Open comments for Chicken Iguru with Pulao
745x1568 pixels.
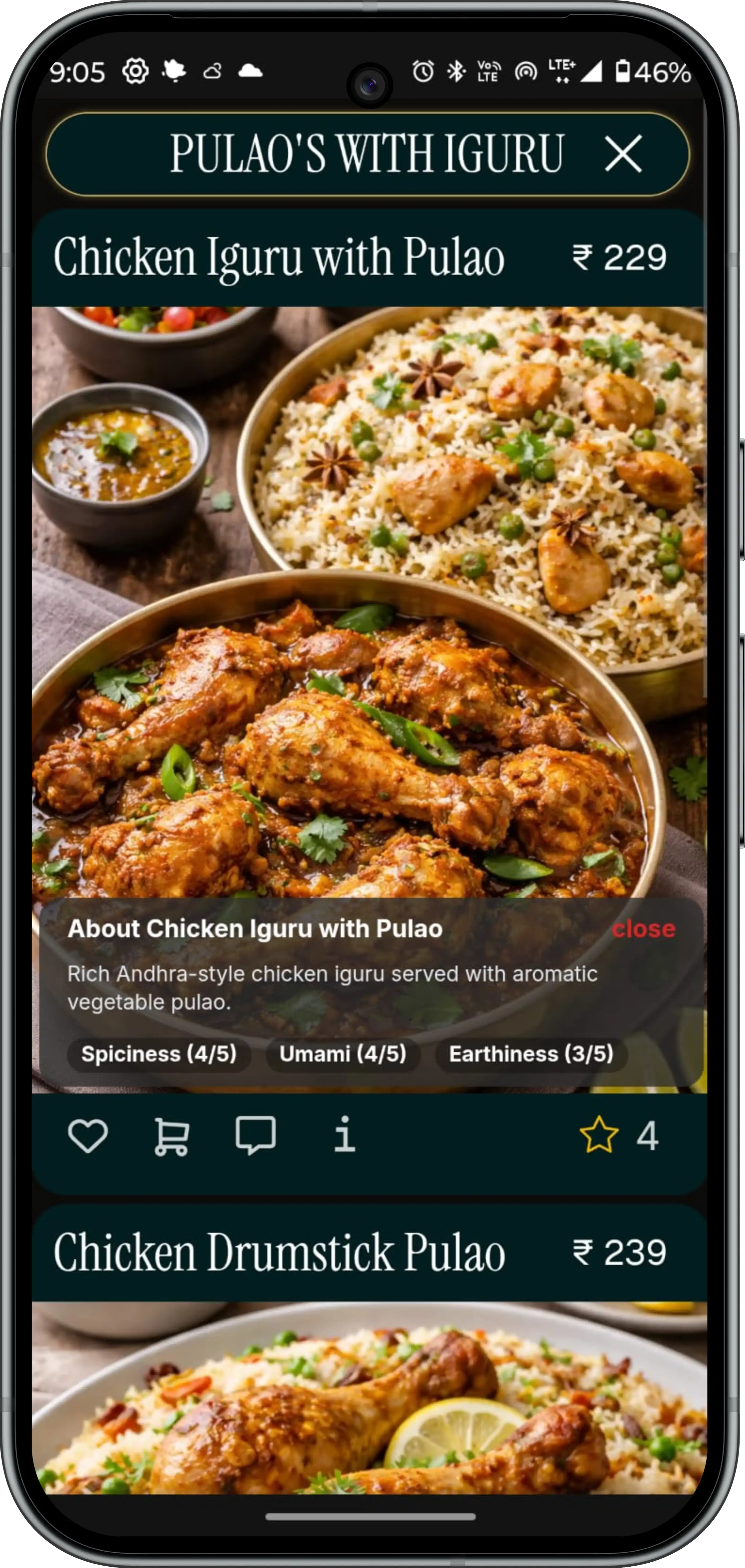[x=256, y=1136]
